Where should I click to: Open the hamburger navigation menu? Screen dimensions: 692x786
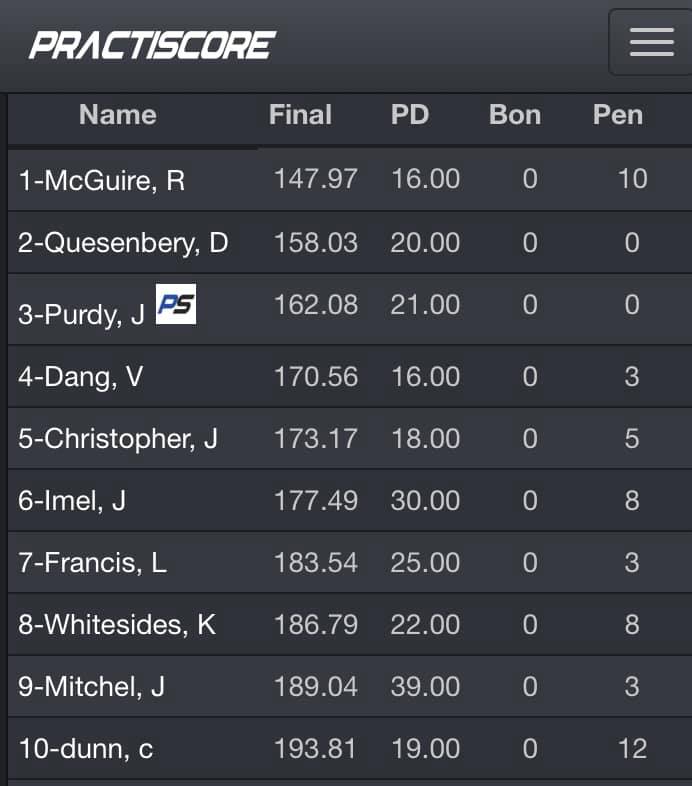tap(650, 42)
